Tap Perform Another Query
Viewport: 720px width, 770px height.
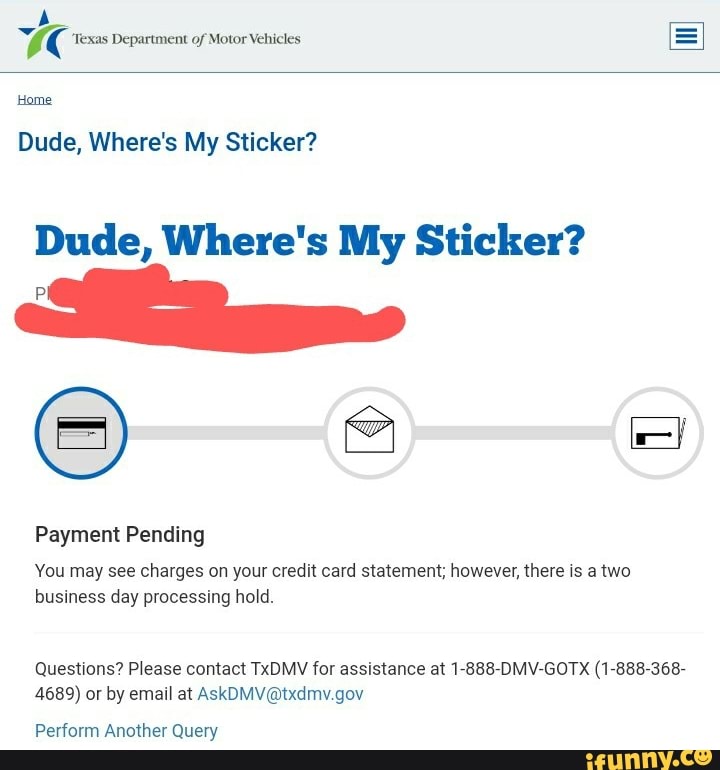[x=126, y=731]
